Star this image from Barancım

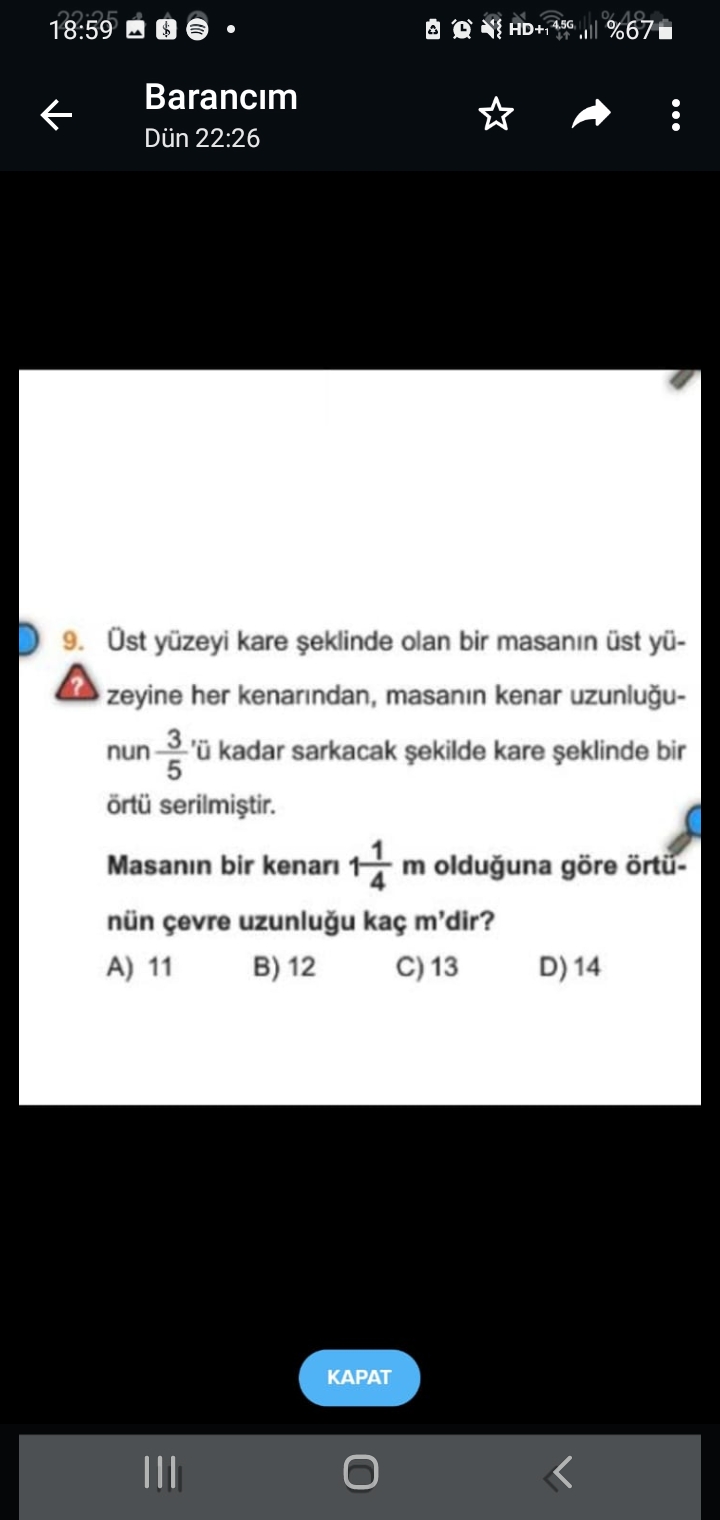click(x=496, y=115)
